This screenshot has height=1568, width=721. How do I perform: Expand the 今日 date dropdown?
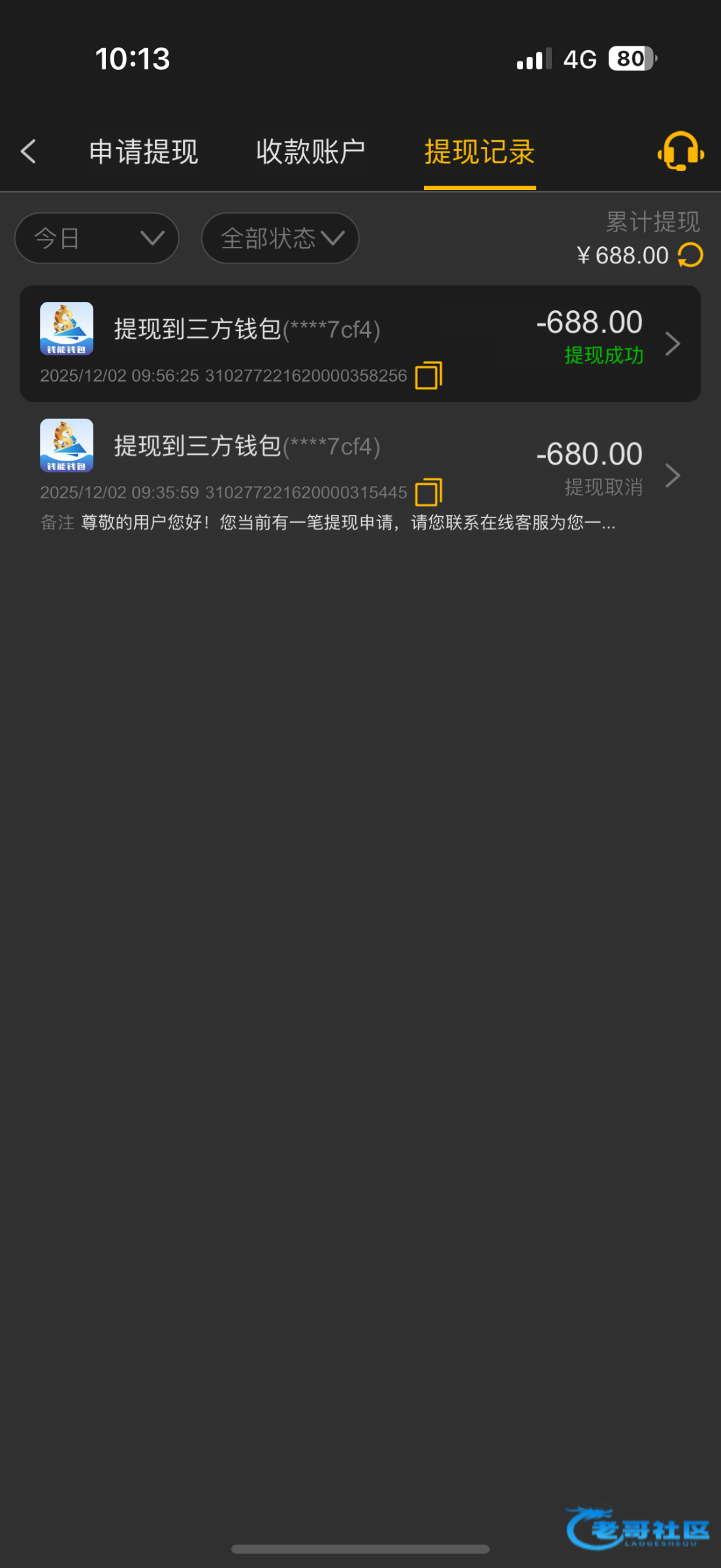click(x=97, y=238)
